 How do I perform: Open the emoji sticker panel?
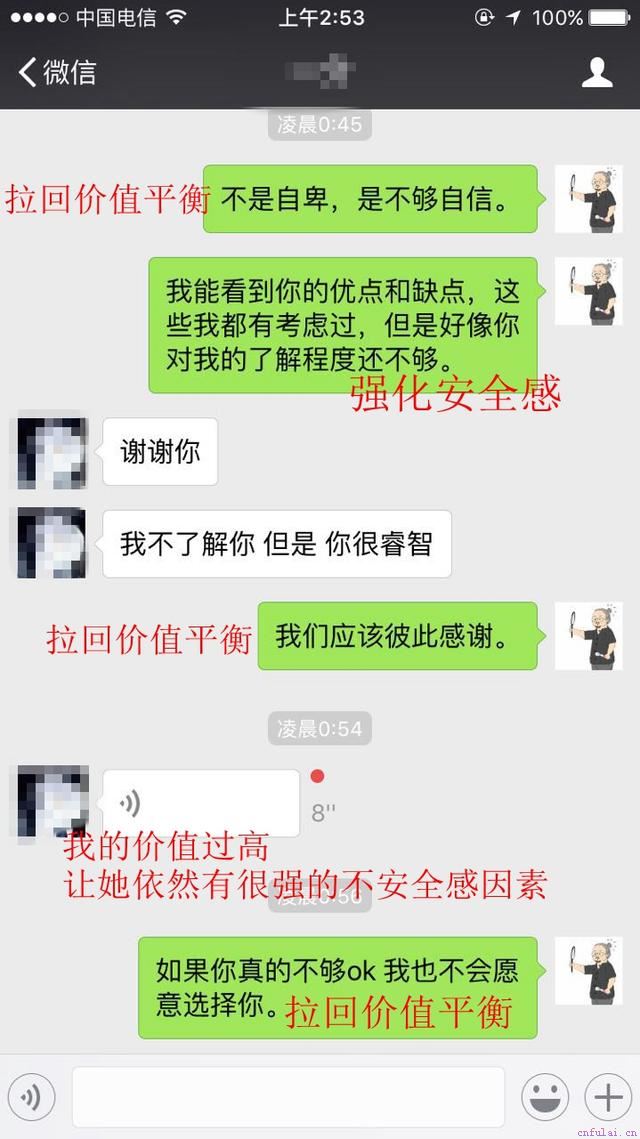click(545, 1098)
